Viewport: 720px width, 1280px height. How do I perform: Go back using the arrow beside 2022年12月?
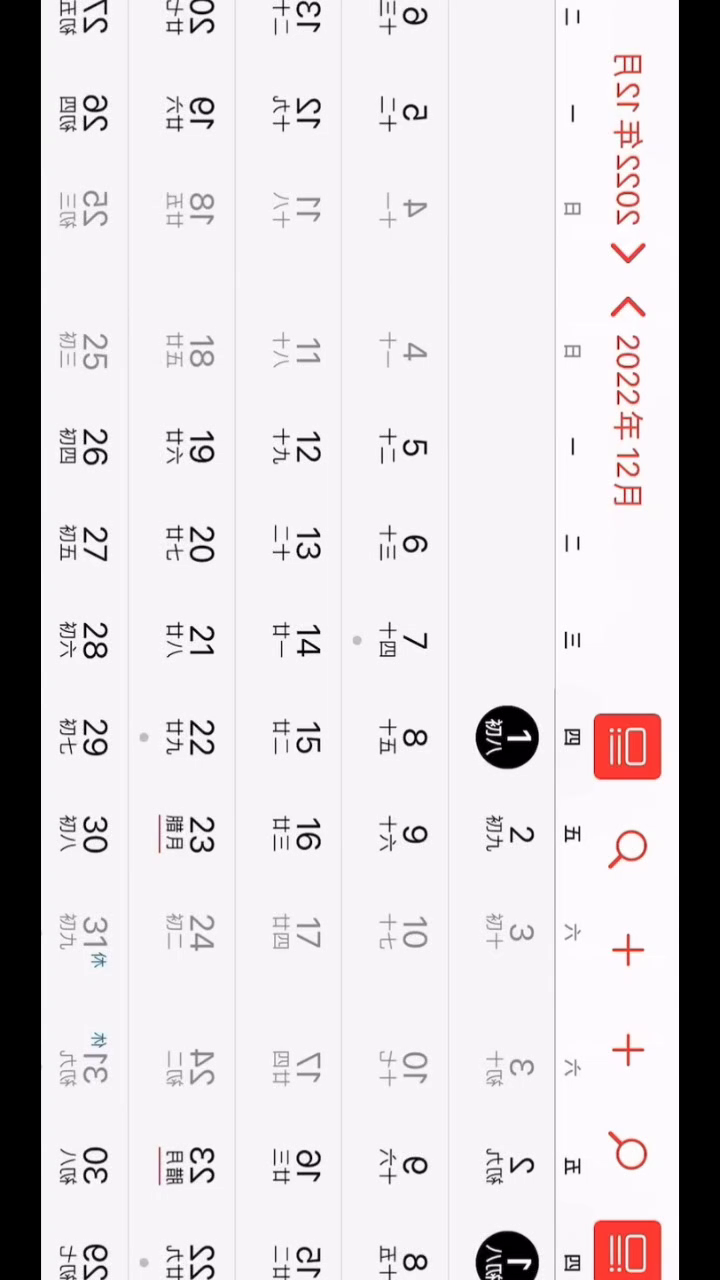628,310
